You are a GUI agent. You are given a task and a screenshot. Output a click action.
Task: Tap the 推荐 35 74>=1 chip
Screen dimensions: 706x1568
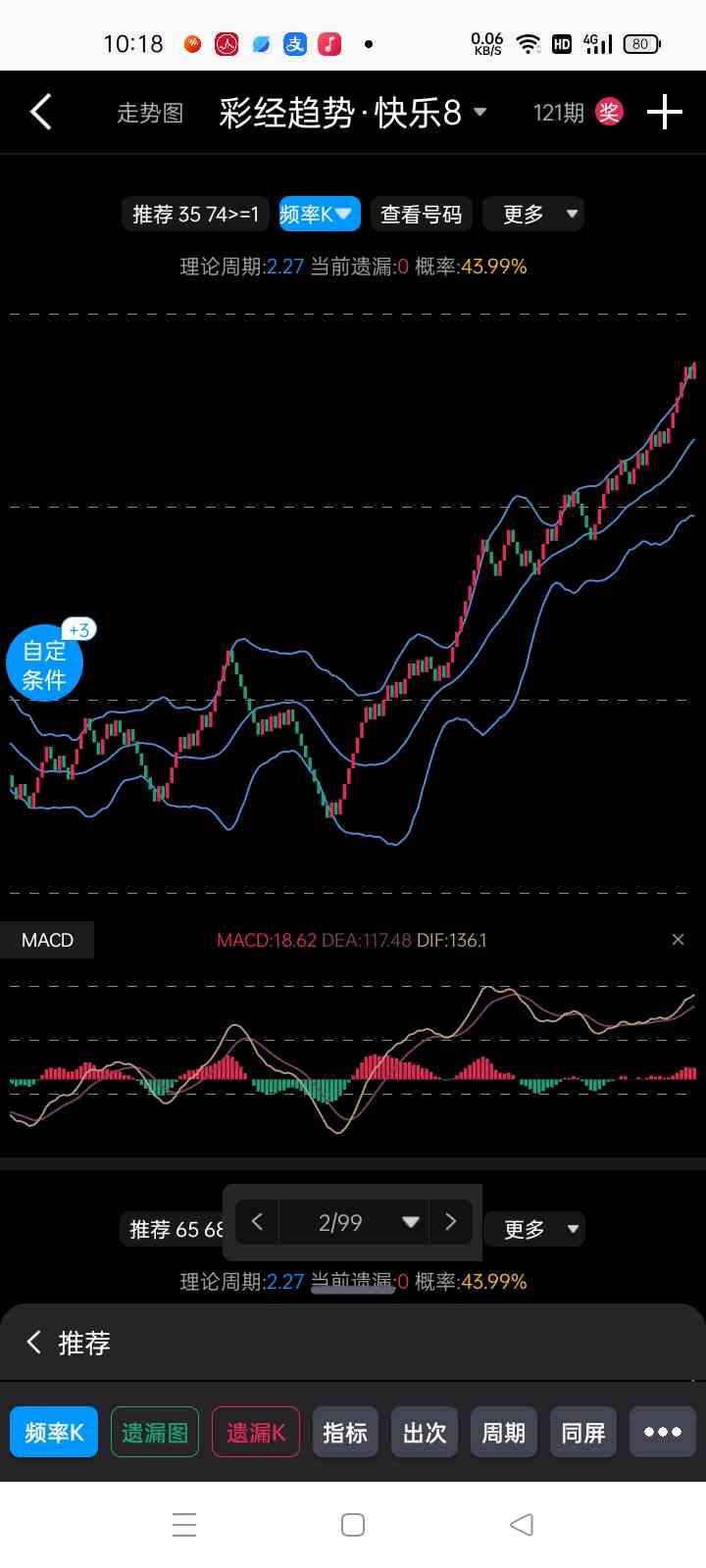pos(196,215)
